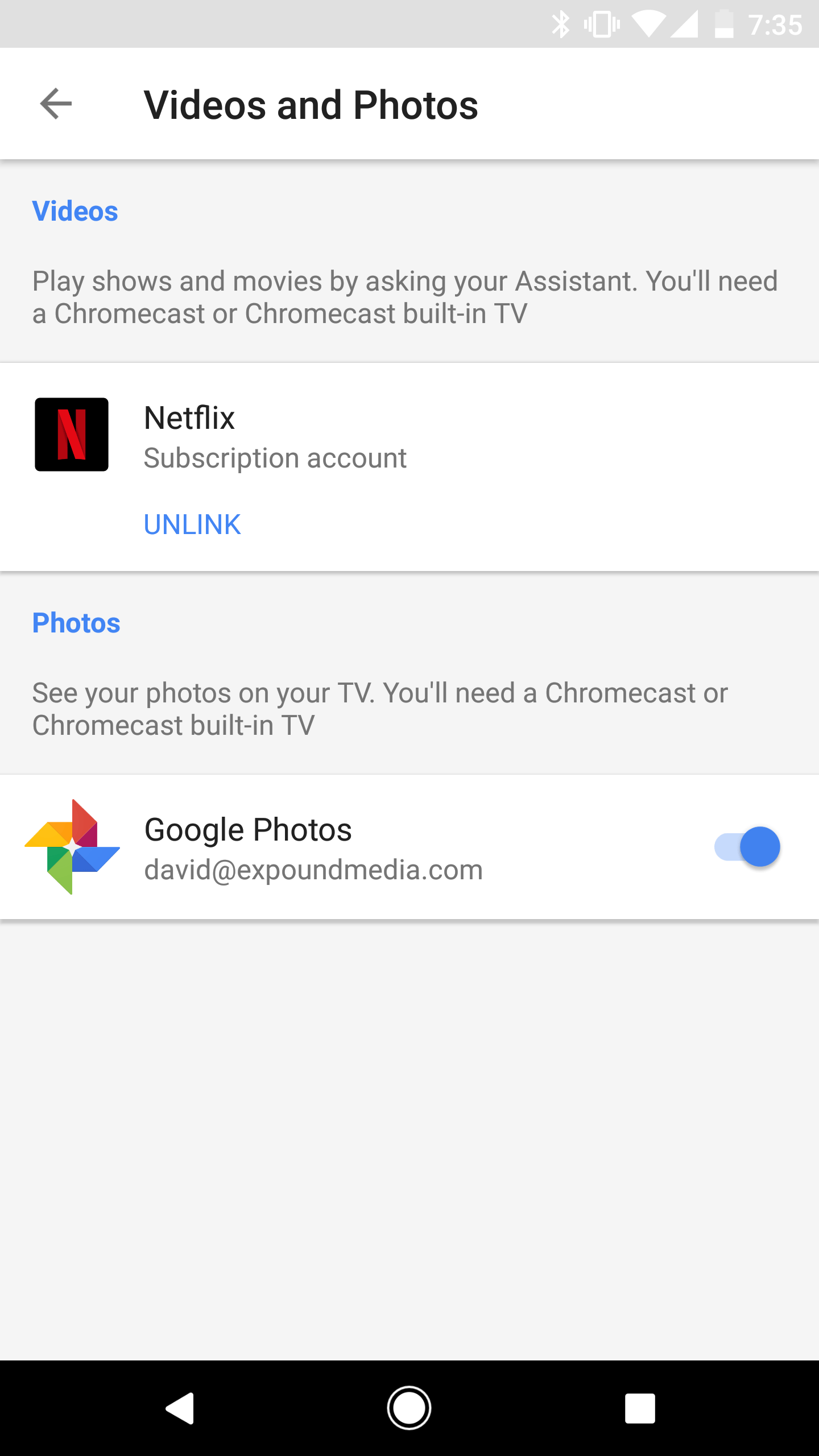Open the recent apps overview
The image size is (819, 1456).
639,1408
